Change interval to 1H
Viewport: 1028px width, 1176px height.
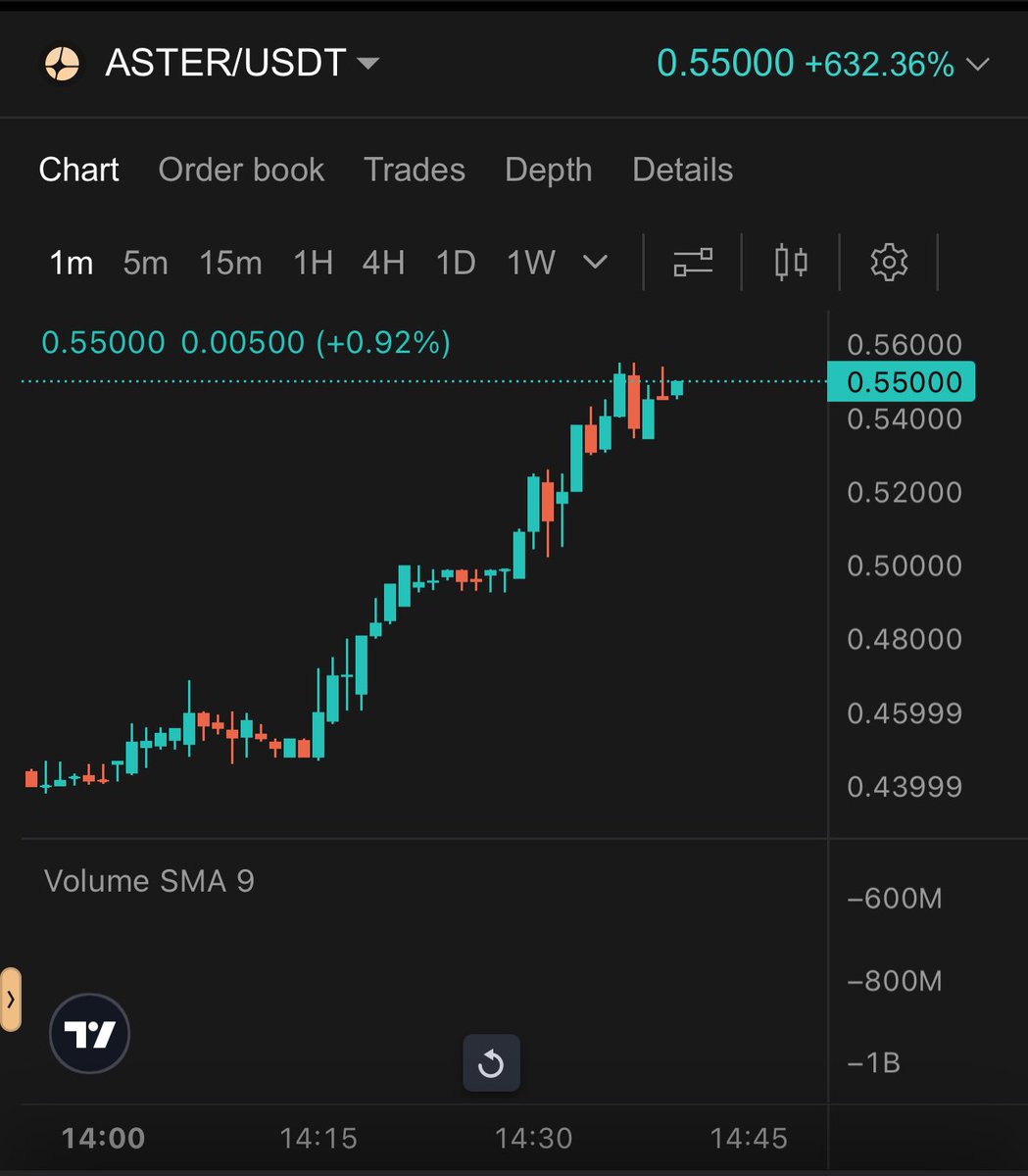click(313, 263)
